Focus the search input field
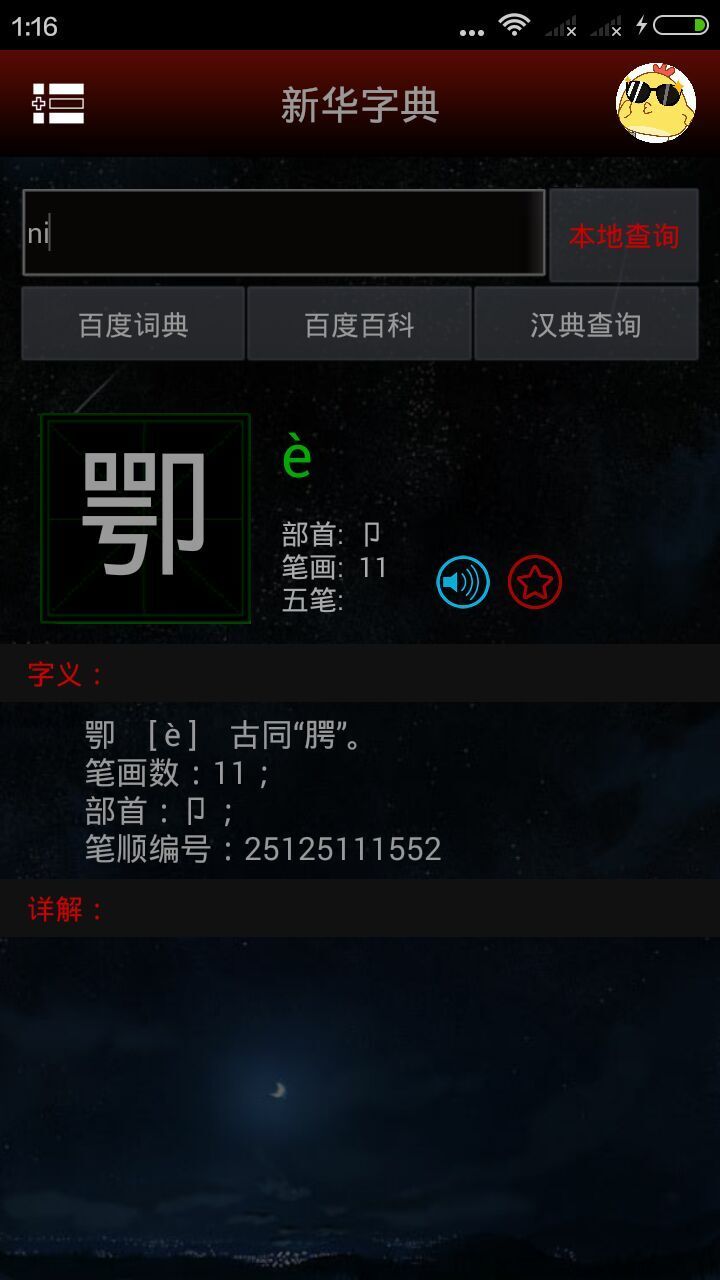This screenshot has width=720, height=1280. (284, 233)
